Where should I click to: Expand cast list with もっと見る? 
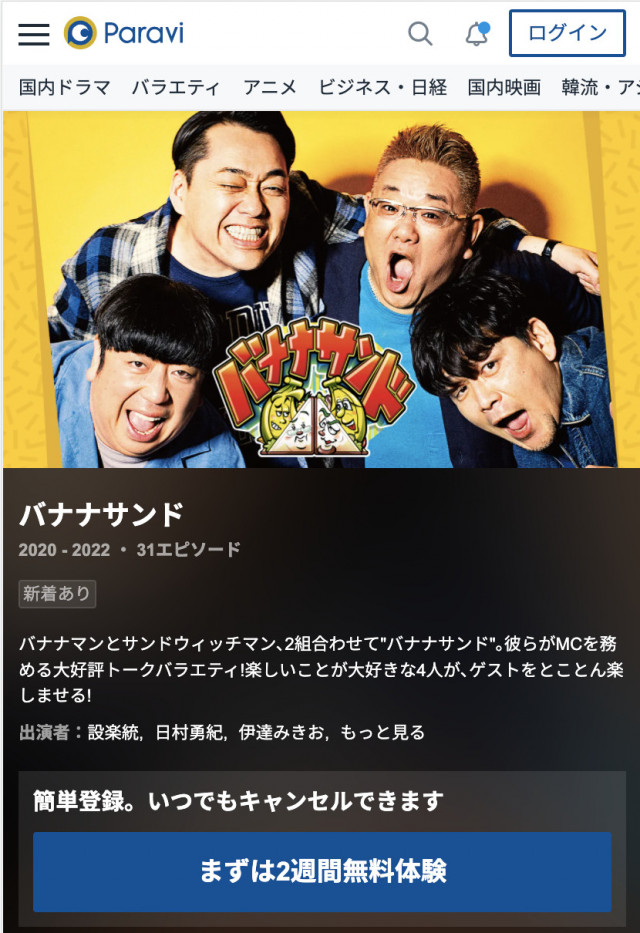point(383,732)
